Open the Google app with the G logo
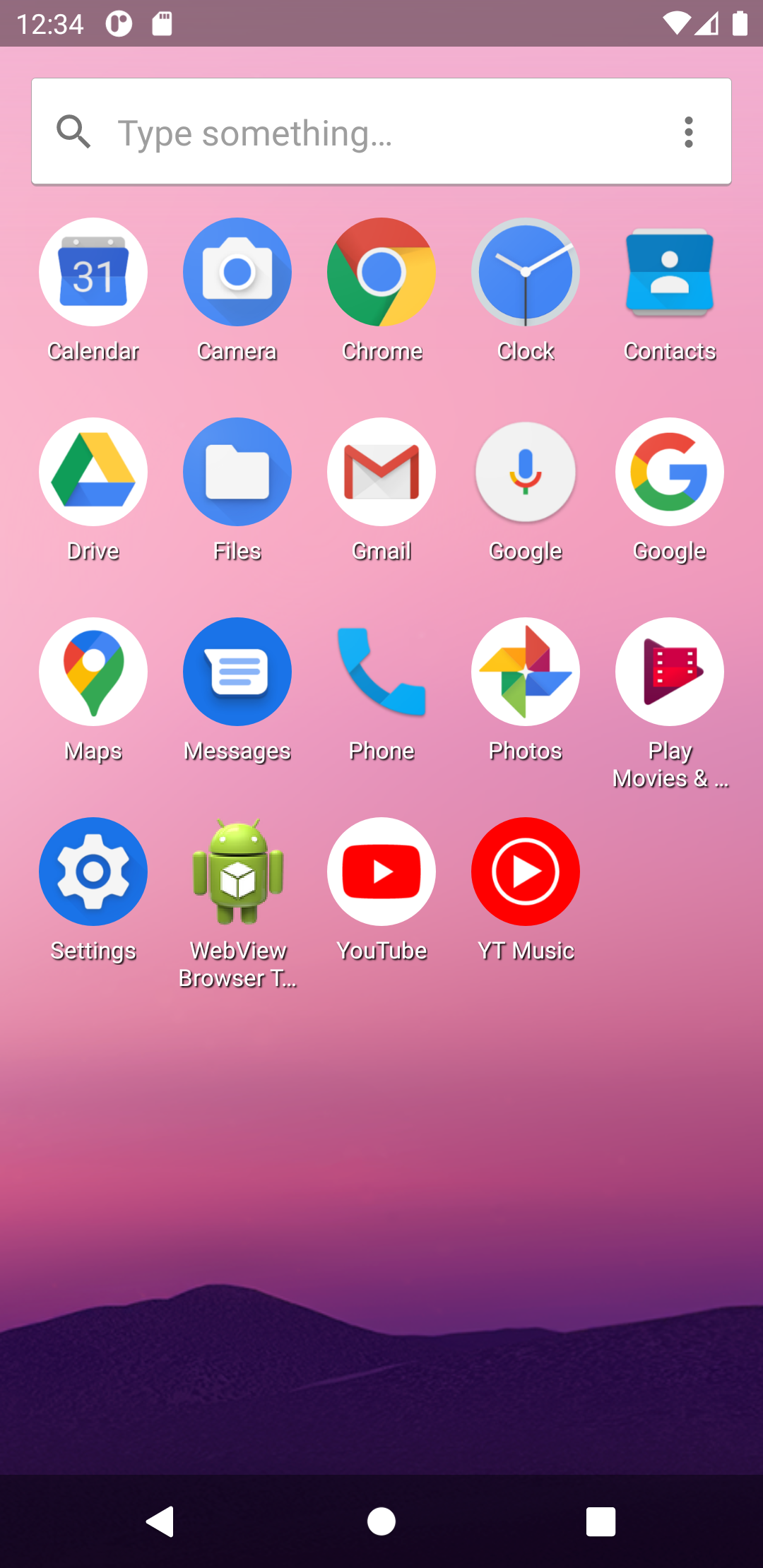Image resolution: width=763 pixels, height=1568 pixels. click(x=670, y=473)
